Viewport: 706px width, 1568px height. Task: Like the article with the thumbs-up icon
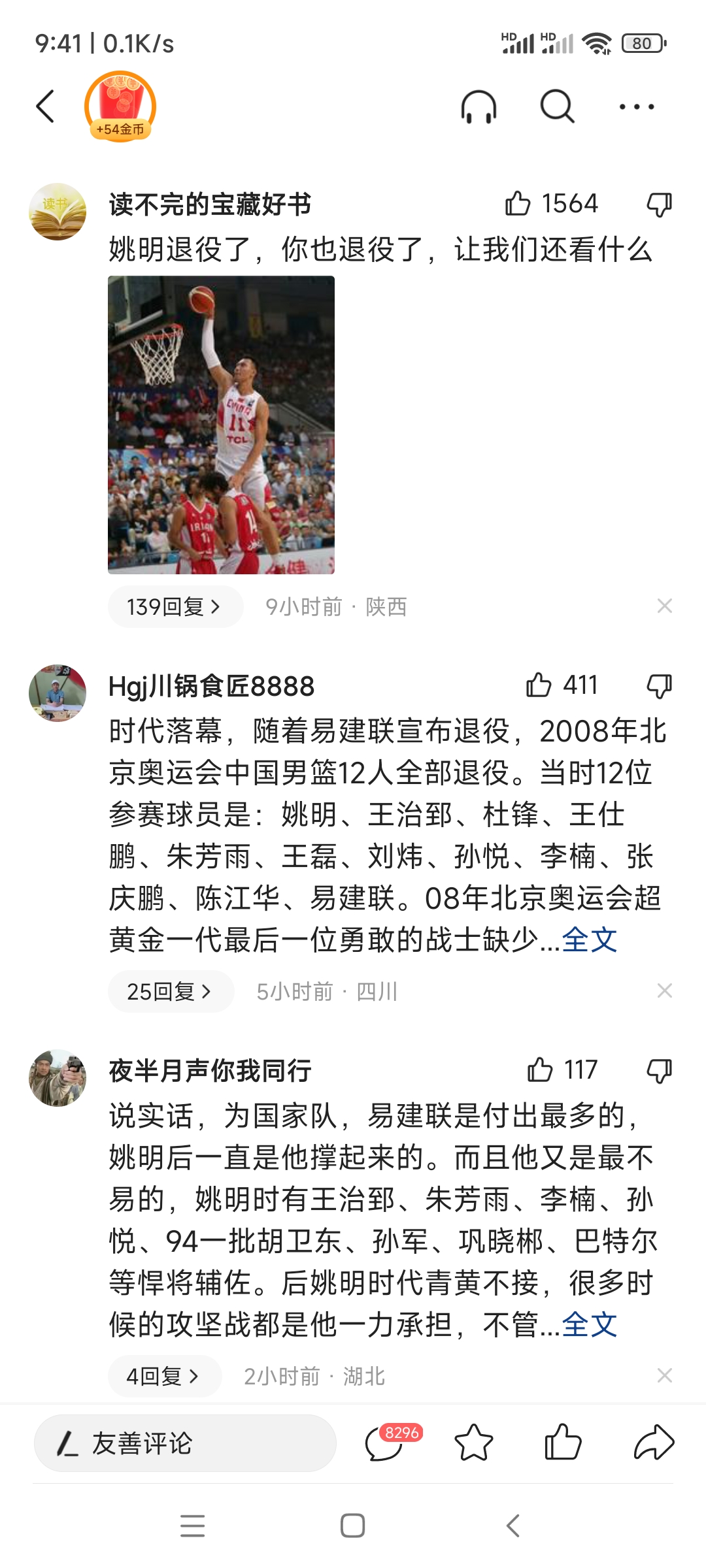click(x=563, y=1444)
